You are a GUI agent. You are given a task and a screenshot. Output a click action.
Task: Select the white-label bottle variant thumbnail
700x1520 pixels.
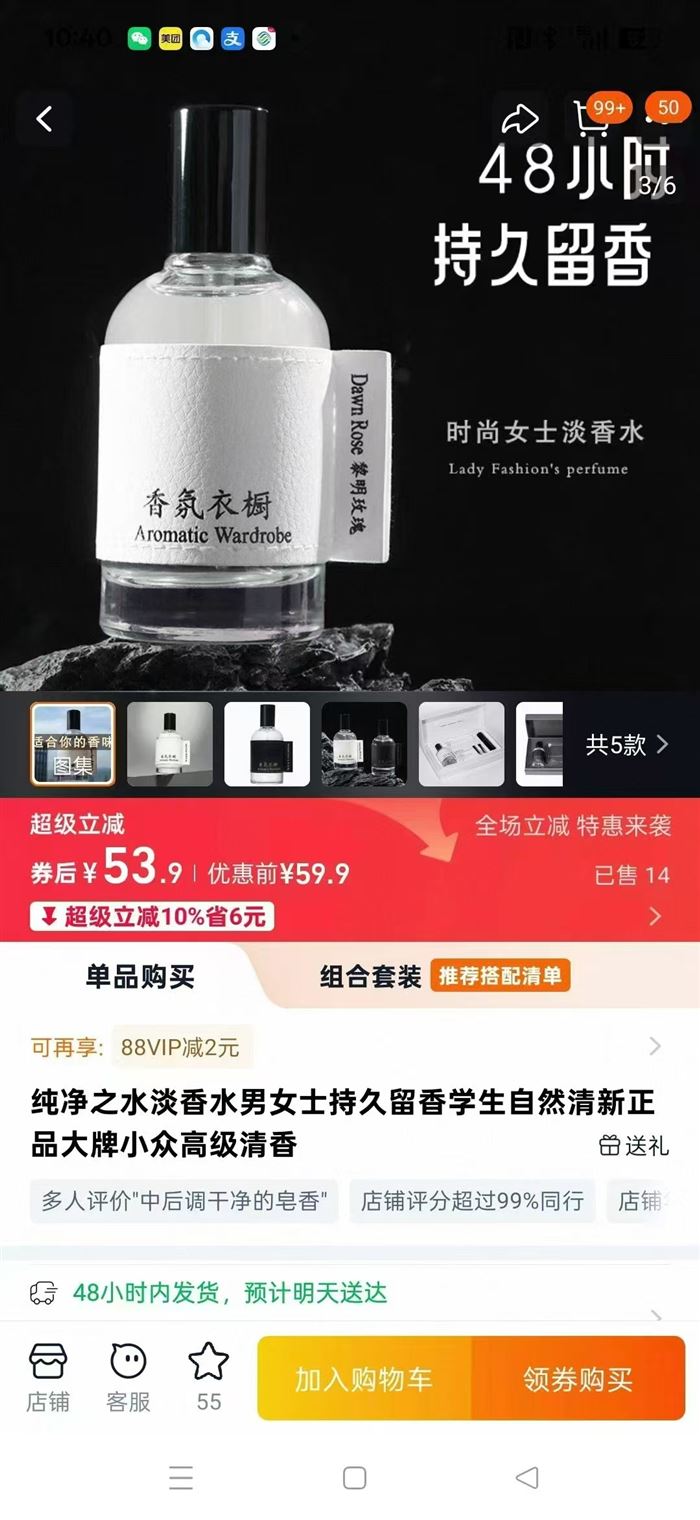[170, 744]
